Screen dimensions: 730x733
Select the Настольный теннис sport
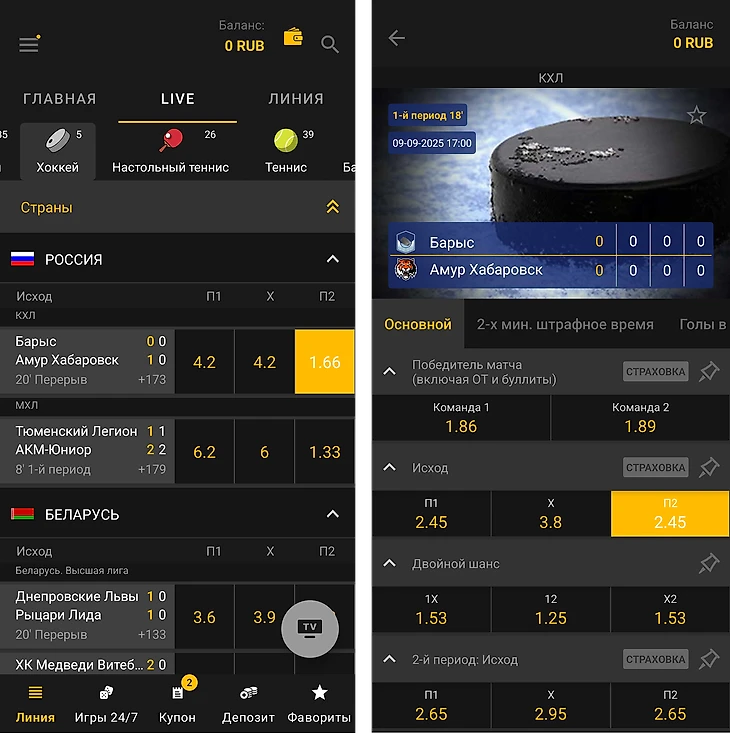click(170, 151)
